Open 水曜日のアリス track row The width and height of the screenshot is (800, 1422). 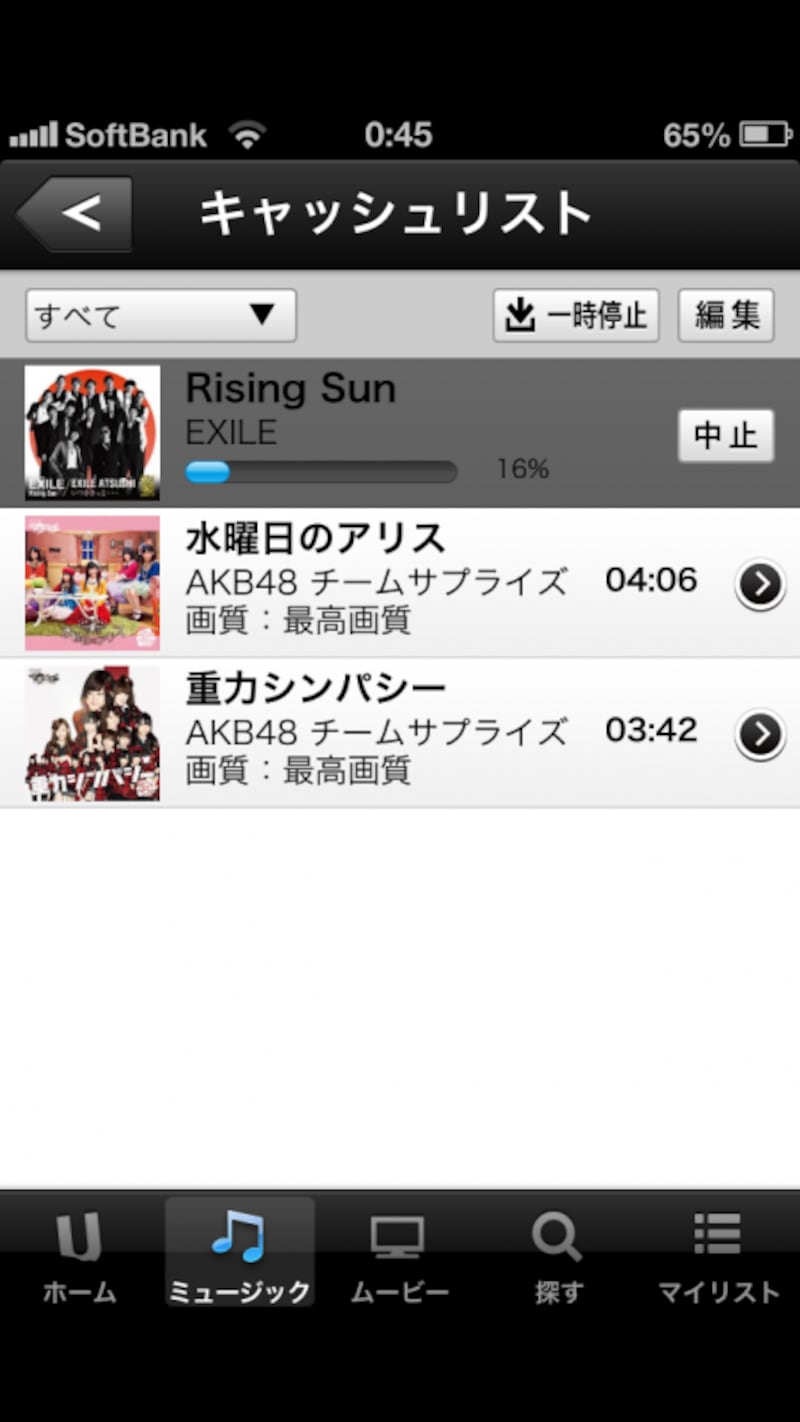(x=380, y=582)
